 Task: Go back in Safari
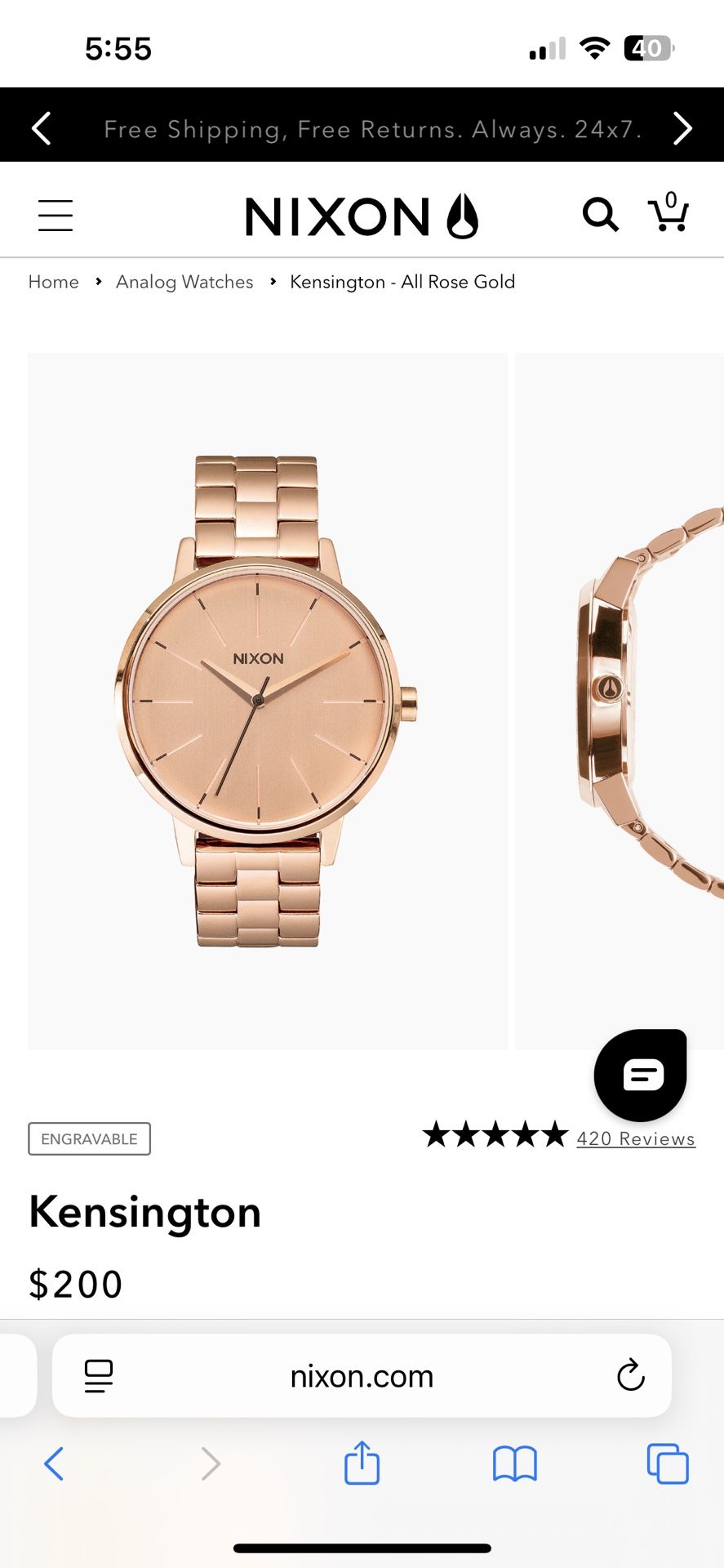(54, 1463)
